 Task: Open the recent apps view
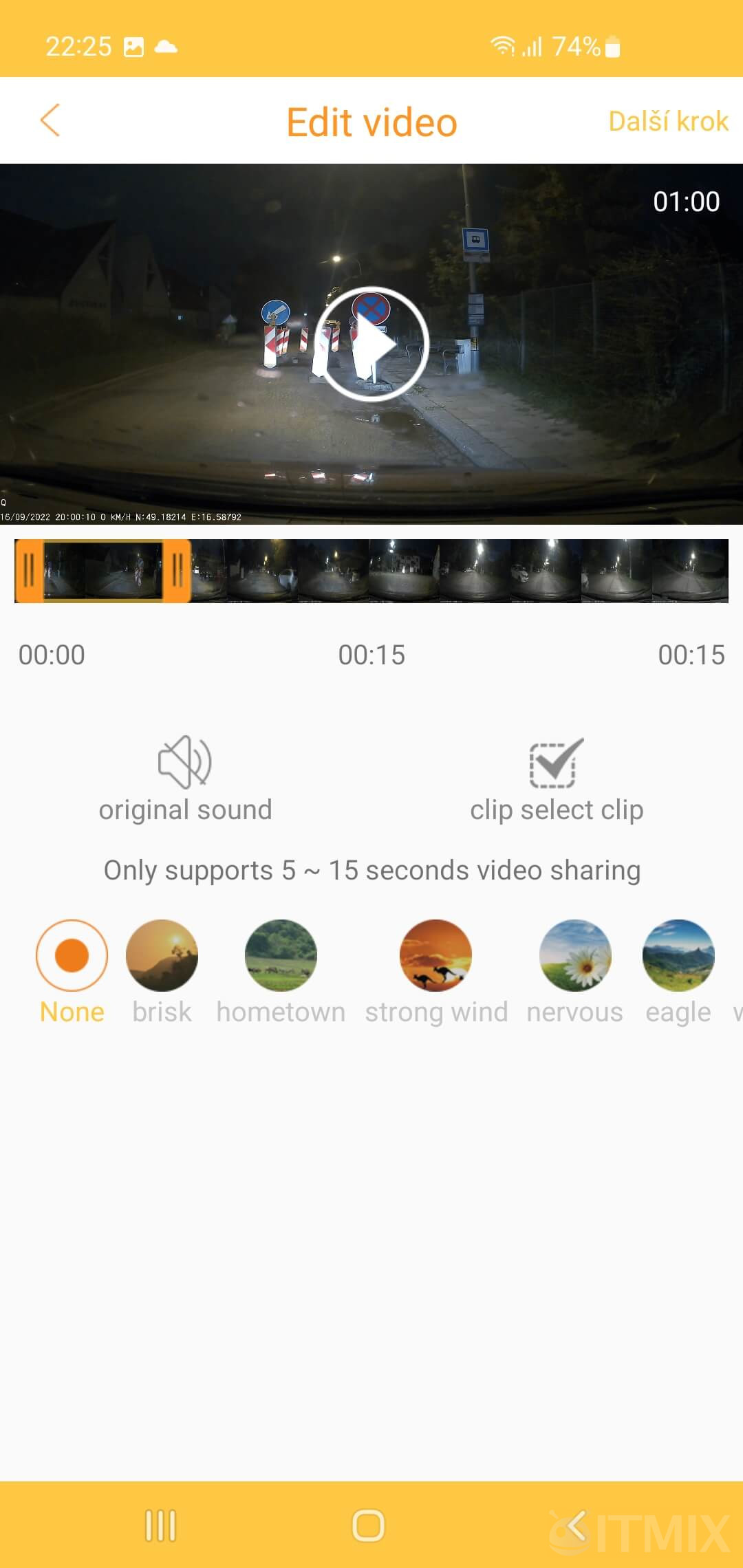[x=161, y=1525]
